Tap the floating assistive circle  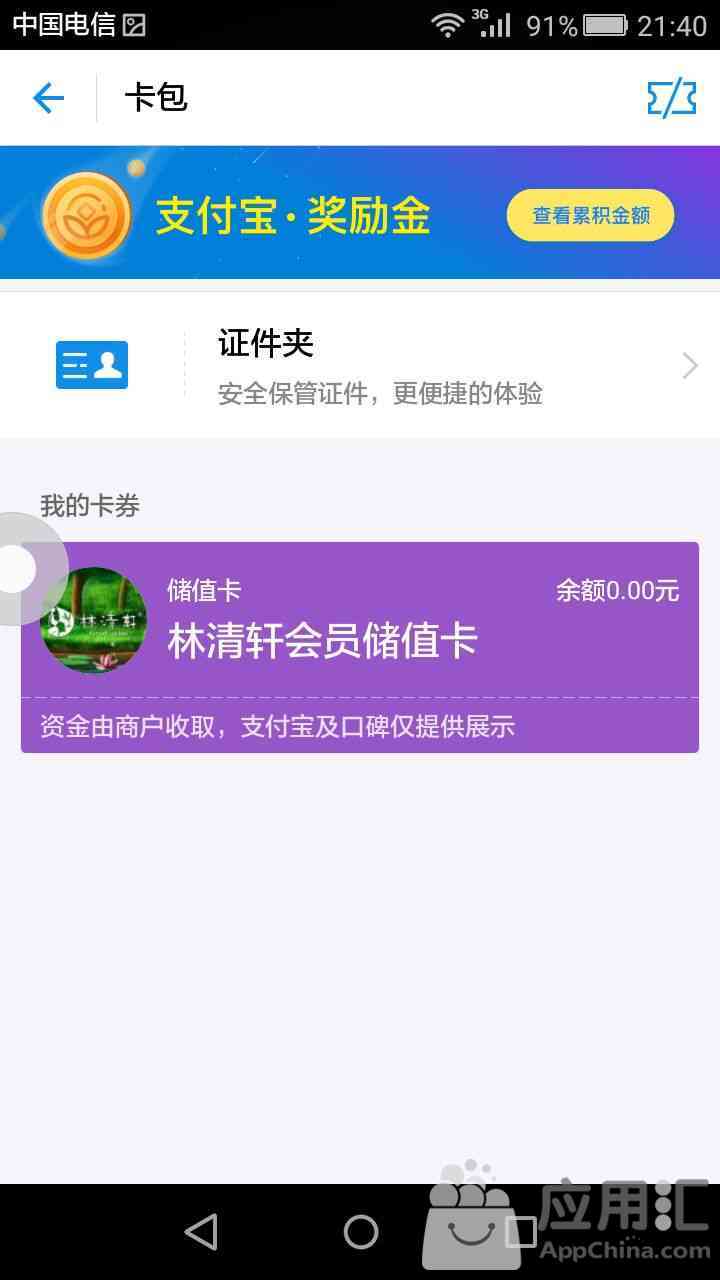pos(20,569)
